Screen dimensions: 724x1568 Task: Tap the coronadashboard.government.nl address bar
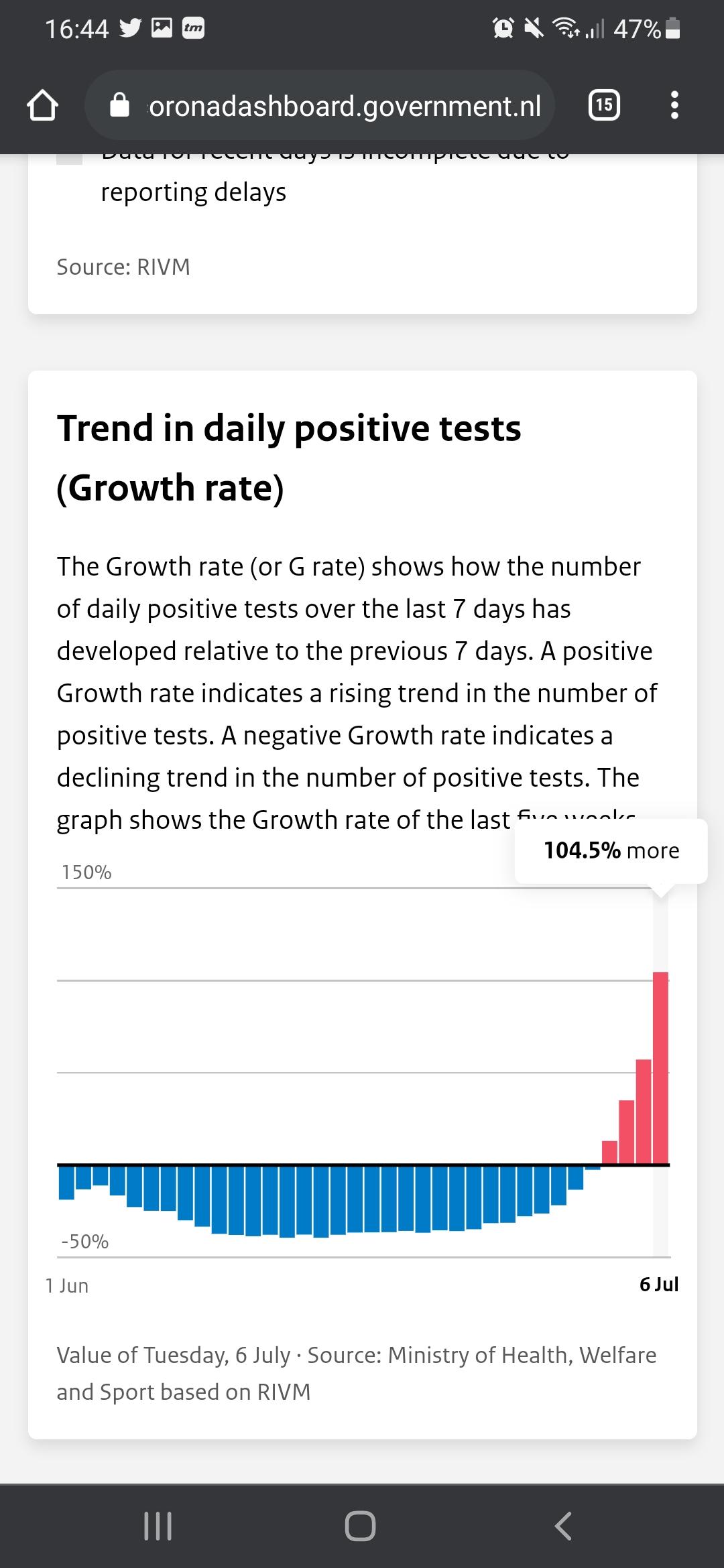(320, 105)
